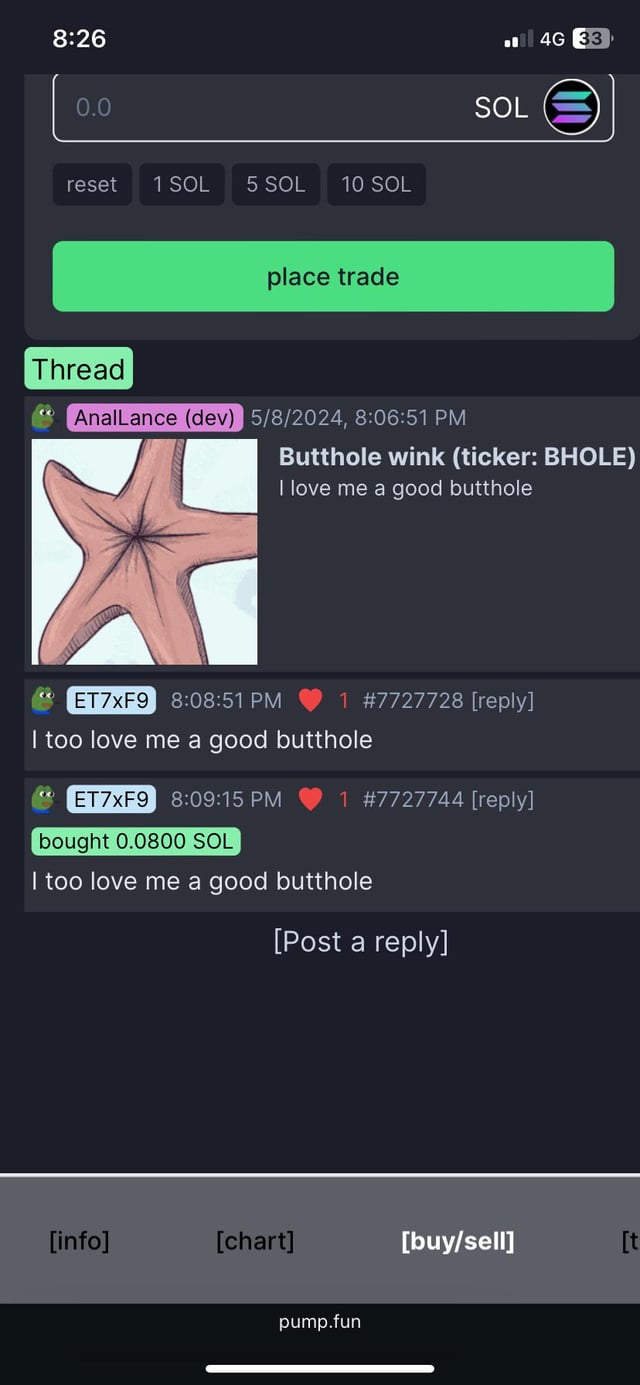This screenshot has height=1385, width=640.
Task: Open the starfish image in the thread
Action: 145,551
